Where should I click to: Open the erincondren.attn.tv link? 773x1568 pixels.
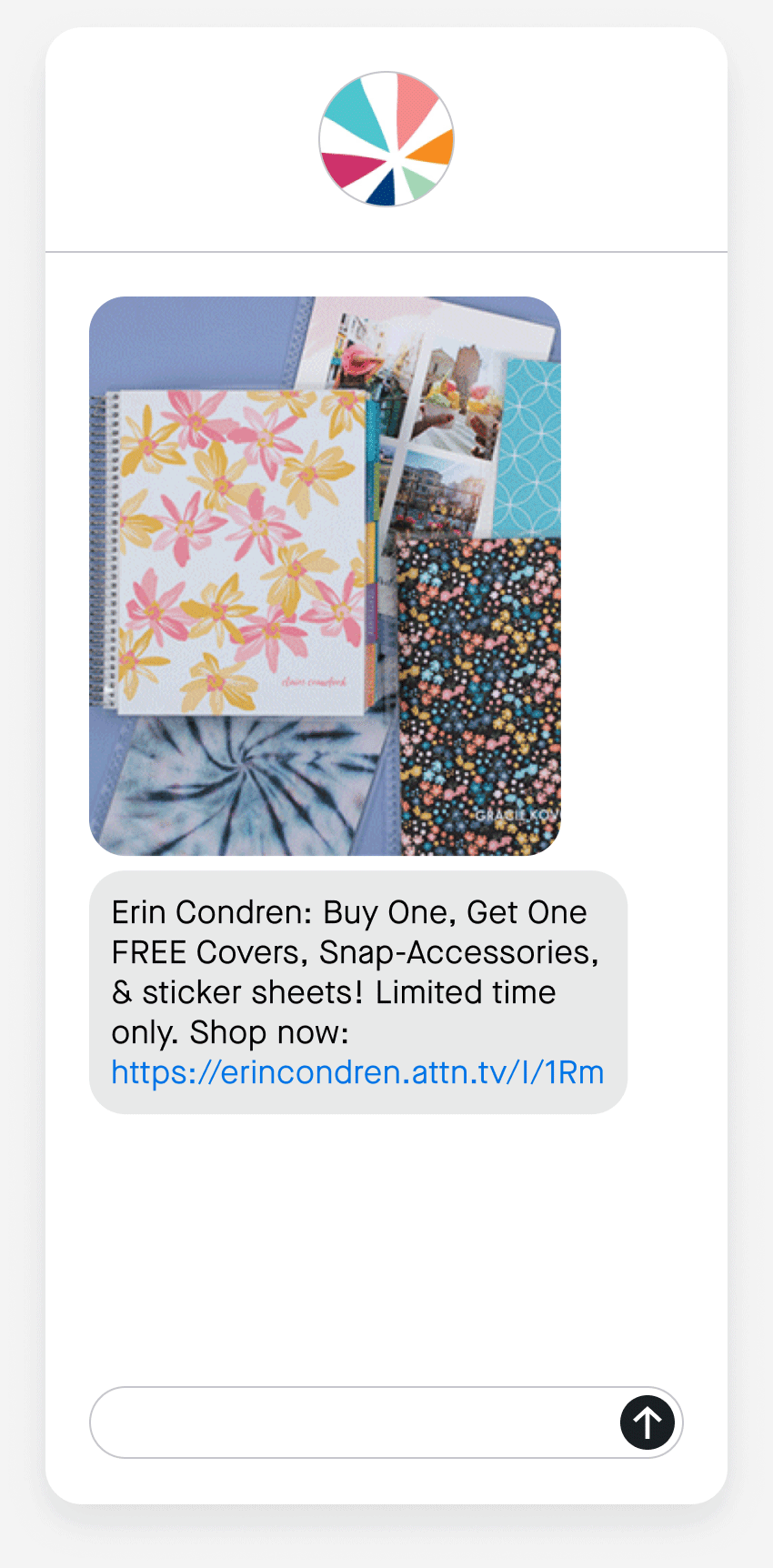click(x=357, y=1072)
